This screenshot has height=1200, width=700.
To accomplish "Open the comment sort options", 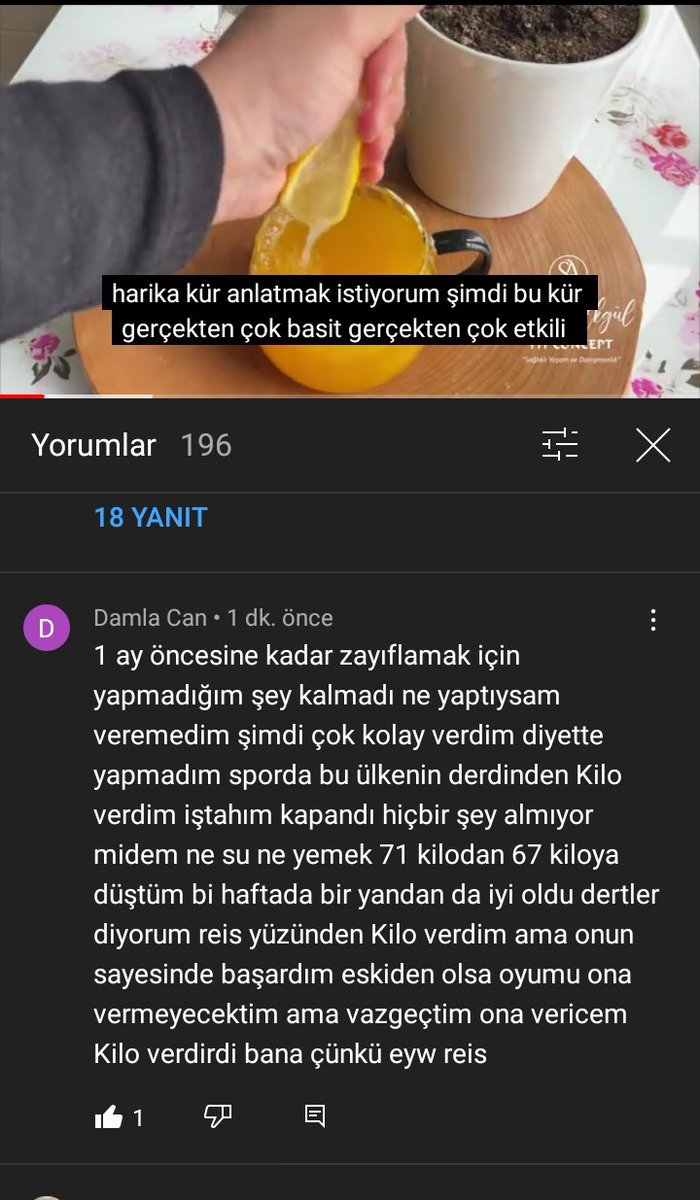I will (560, 445).
